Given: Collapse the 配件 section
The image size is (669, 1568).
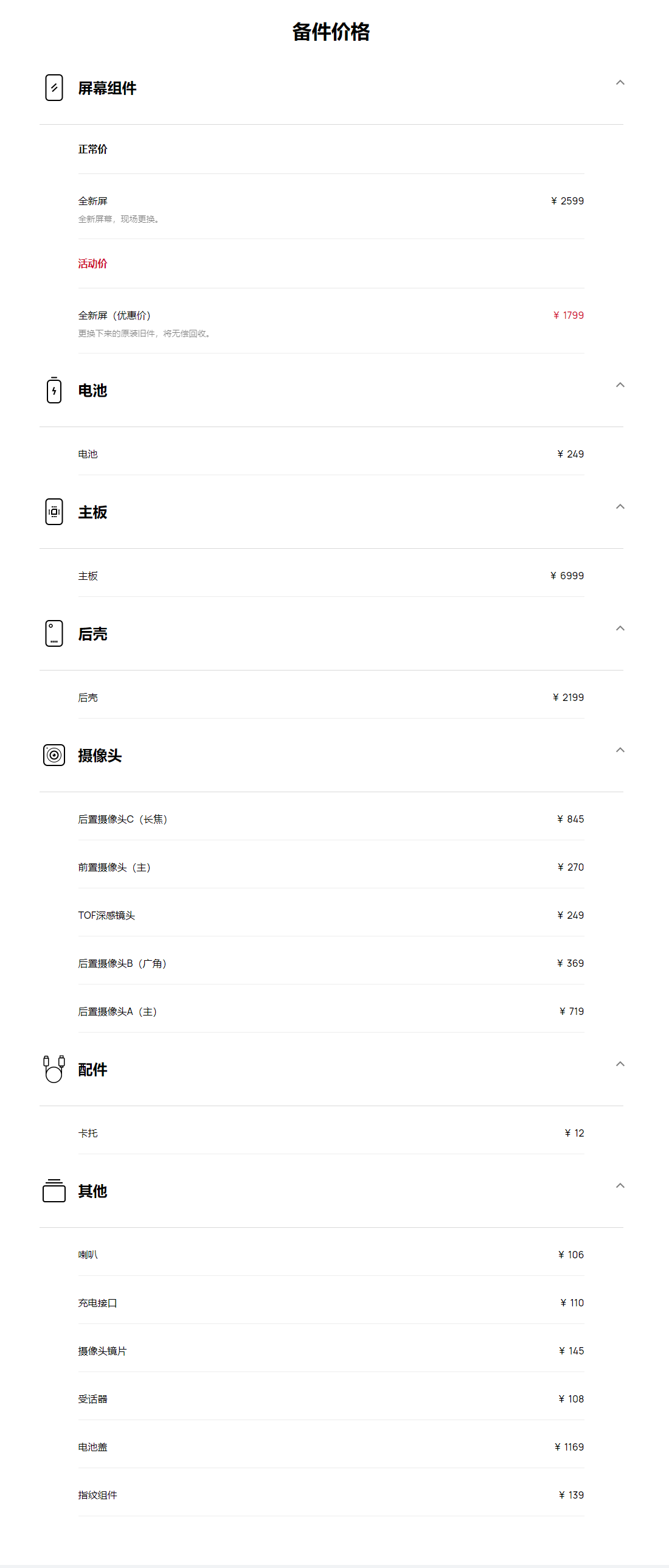Looking at the screenshot, I should click(x=620, y=1065).
